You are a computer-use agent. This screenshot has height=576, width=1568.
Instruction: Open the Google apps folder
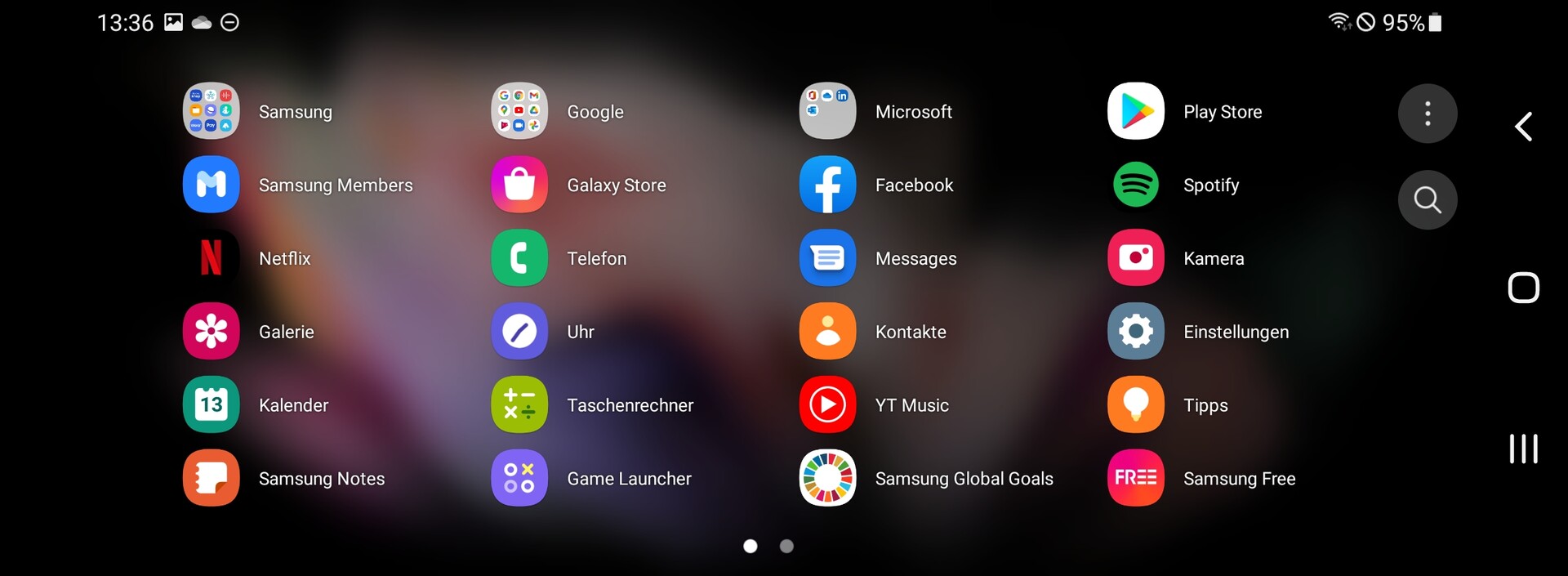pos(519,111)
